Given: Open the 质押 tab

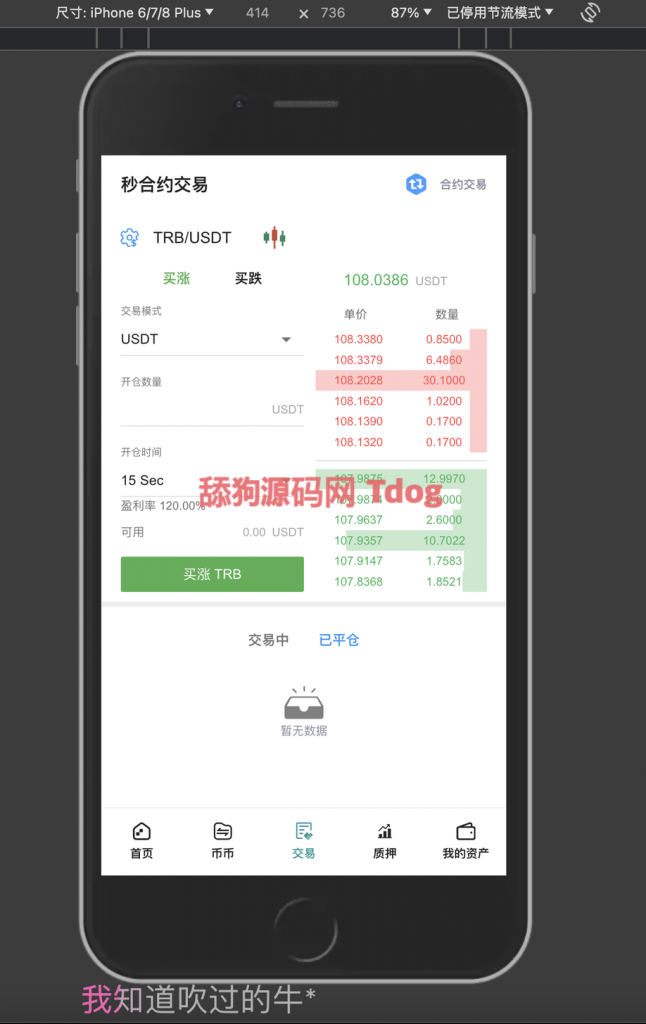Looking at the screenshot, I should pos(384,841).
